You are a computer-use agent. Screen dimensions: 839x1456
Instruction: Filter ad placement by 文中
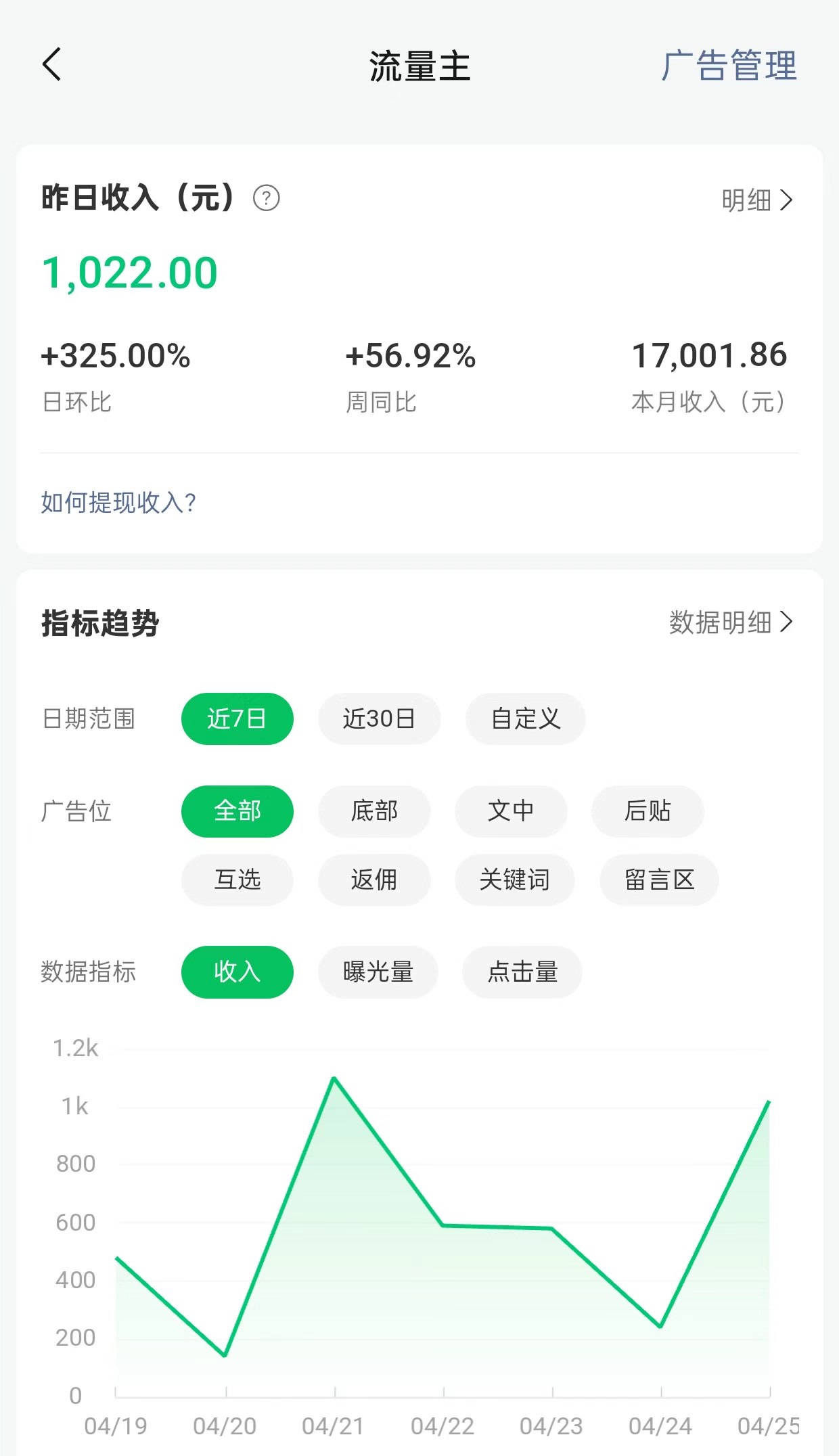click(x=511, y=811)
